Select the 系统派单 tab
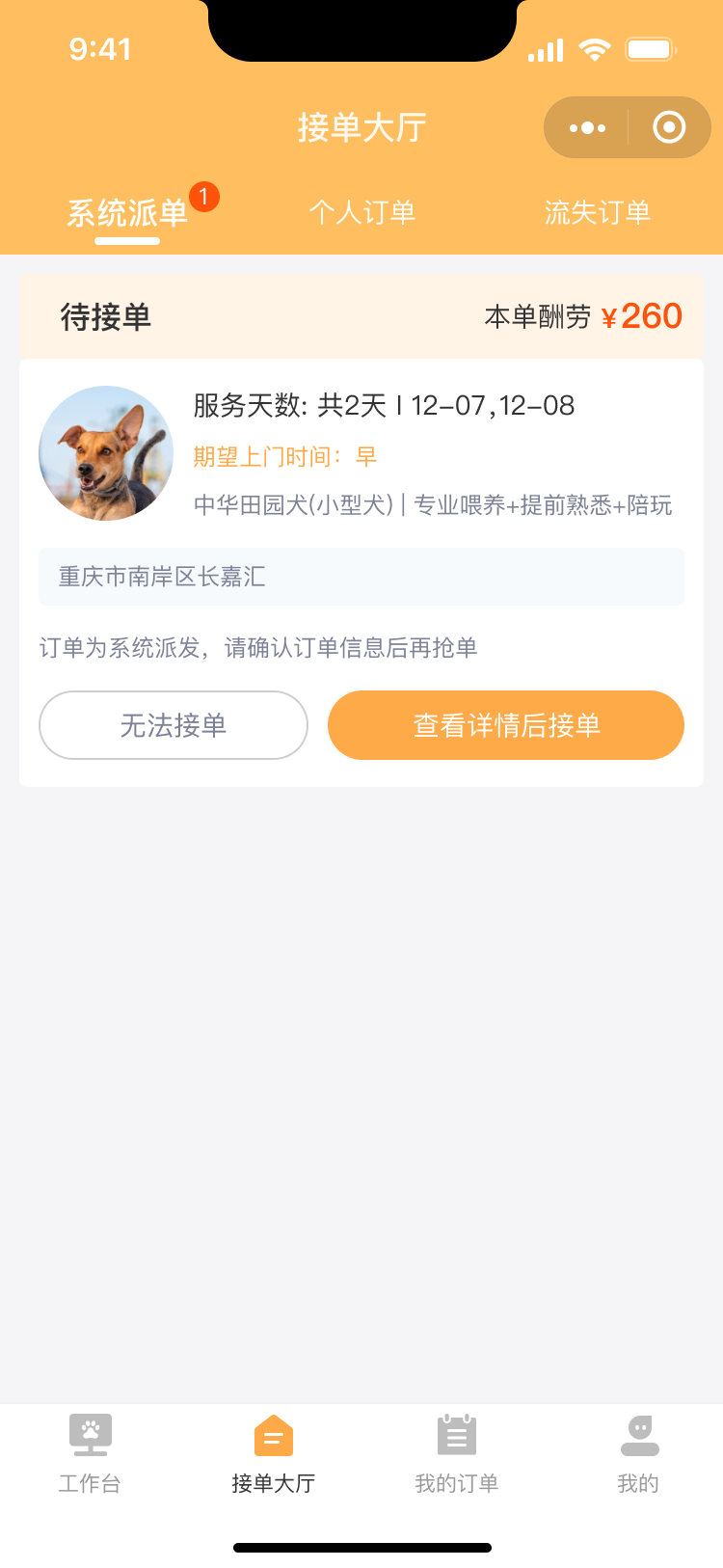This screenshot has width=723, height=1568. [x=127, y=212]
